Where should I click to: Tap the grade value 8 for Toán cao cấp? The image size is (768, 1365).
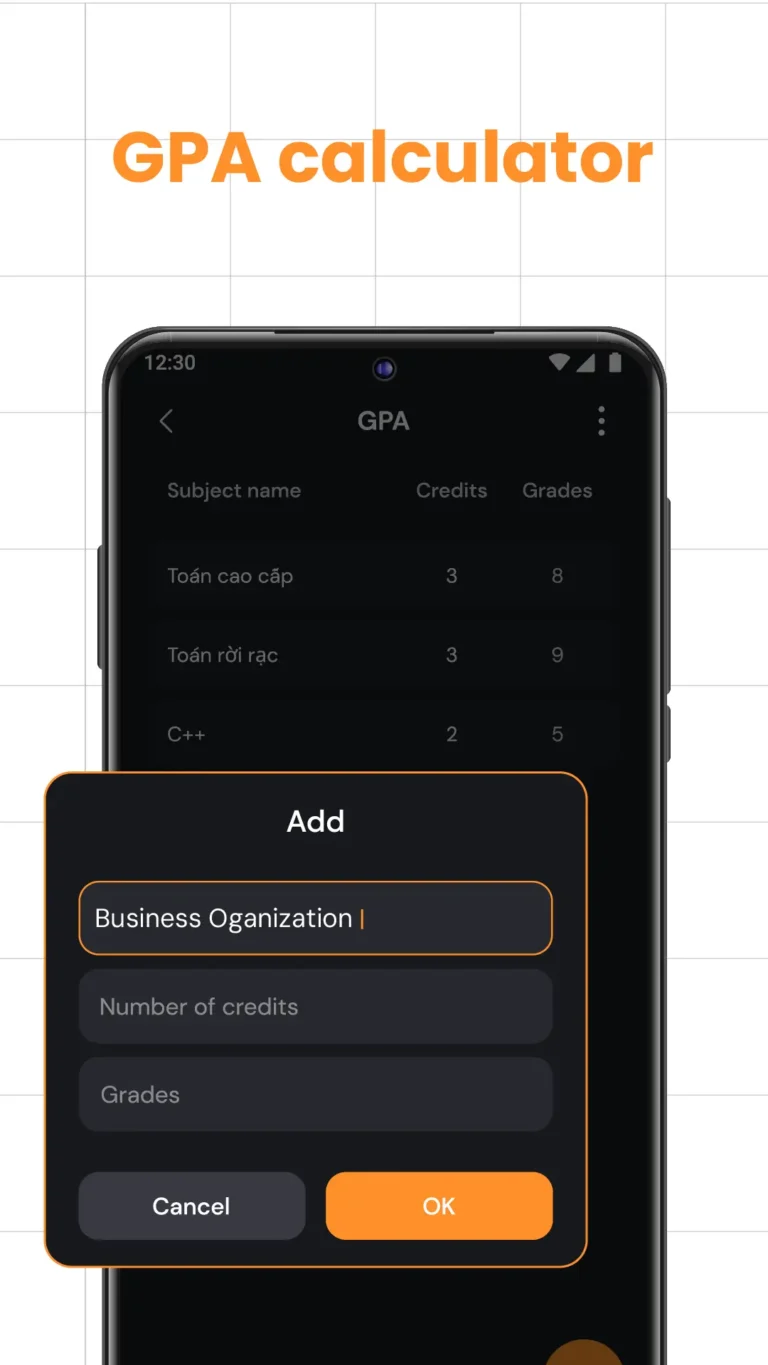click(556, 576)
